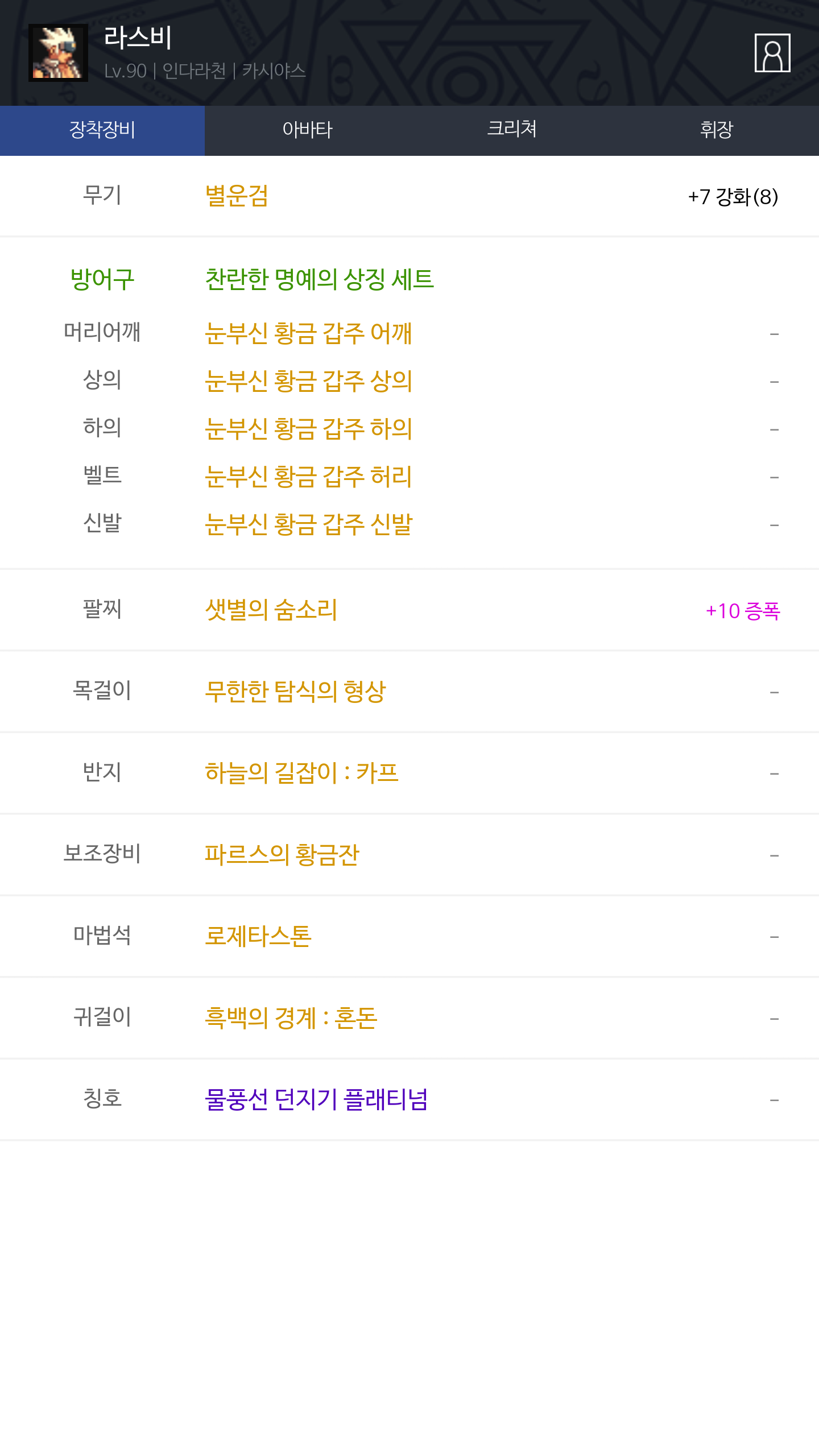Open the shoulder item 눈부신 황금 갑주 어깨
The height and width of the screenshot is (1456, 819).
[308, 333]
